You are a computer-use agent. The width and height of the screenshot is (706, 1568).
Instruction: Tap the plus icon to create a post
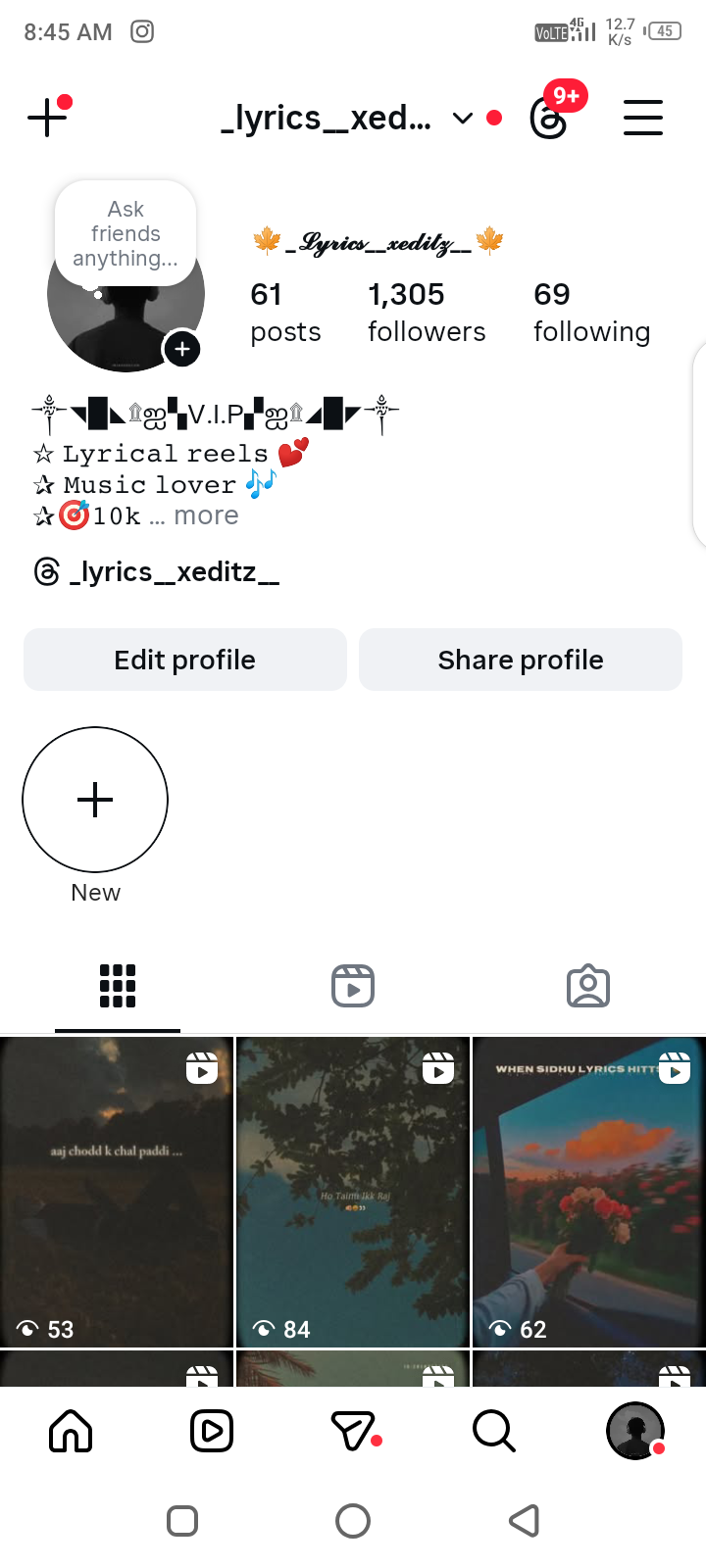(x=47, y=119)
